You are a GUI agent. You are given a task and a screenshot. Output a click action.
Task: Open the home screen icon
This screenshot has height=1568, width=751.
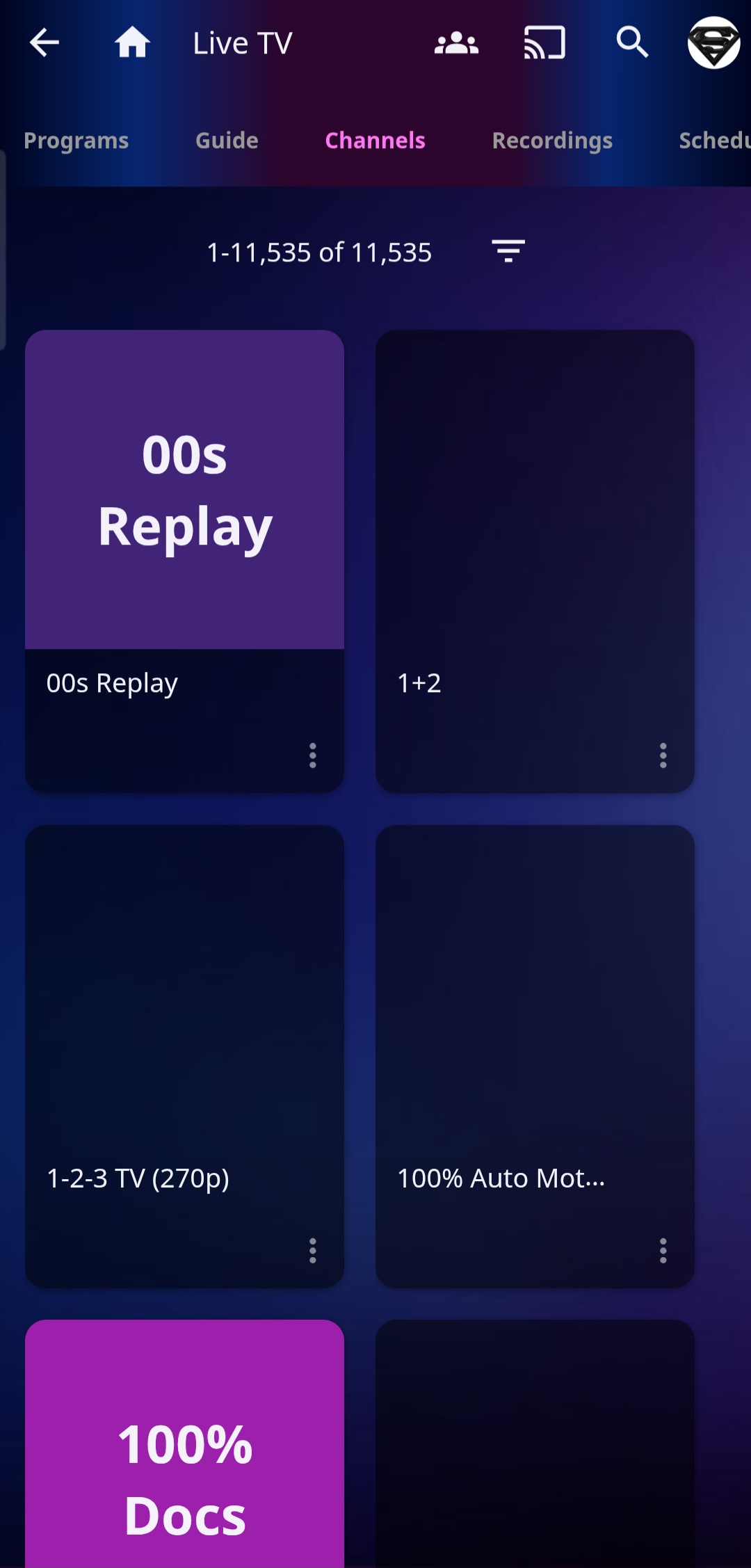[x=132, y=43]
